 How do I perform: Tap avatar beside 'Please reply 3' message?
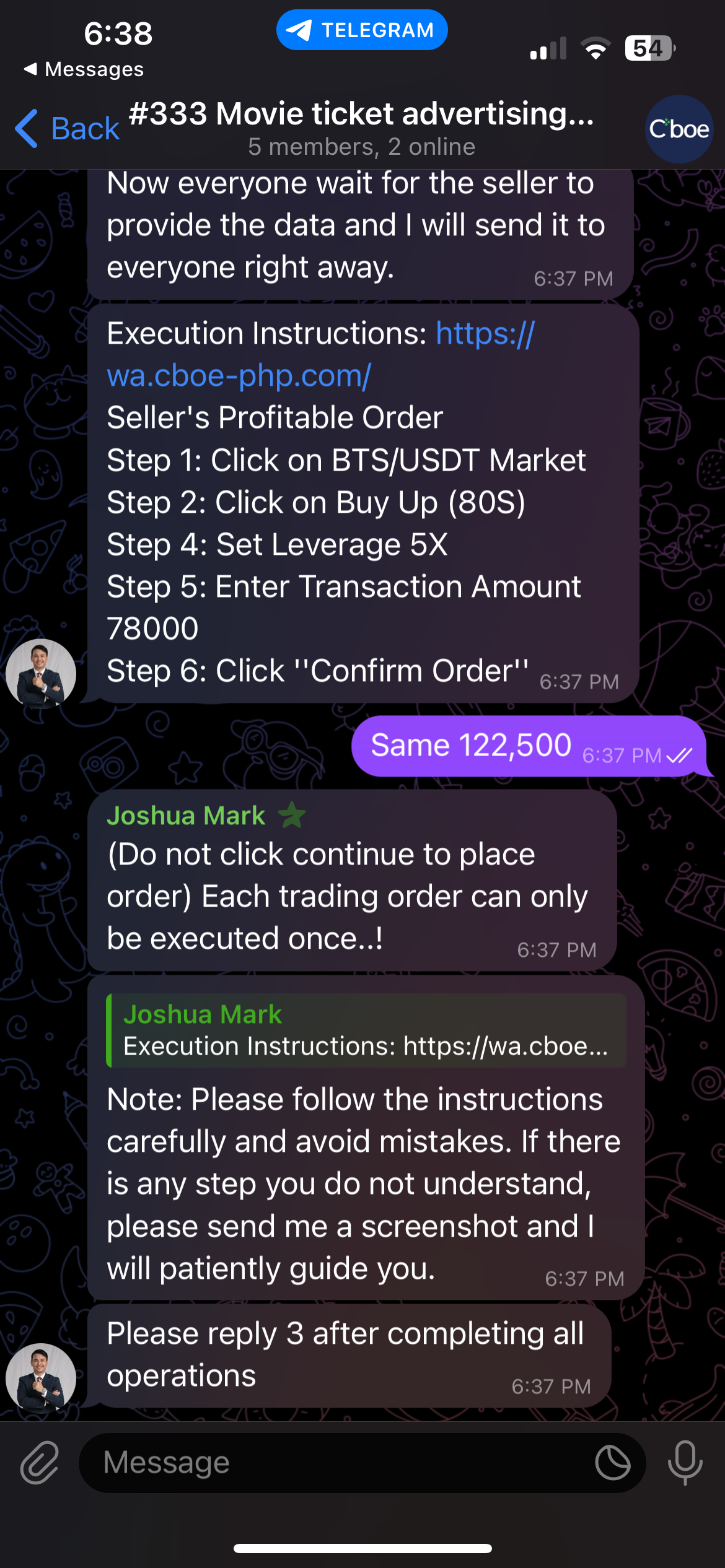click(41, 1379)
